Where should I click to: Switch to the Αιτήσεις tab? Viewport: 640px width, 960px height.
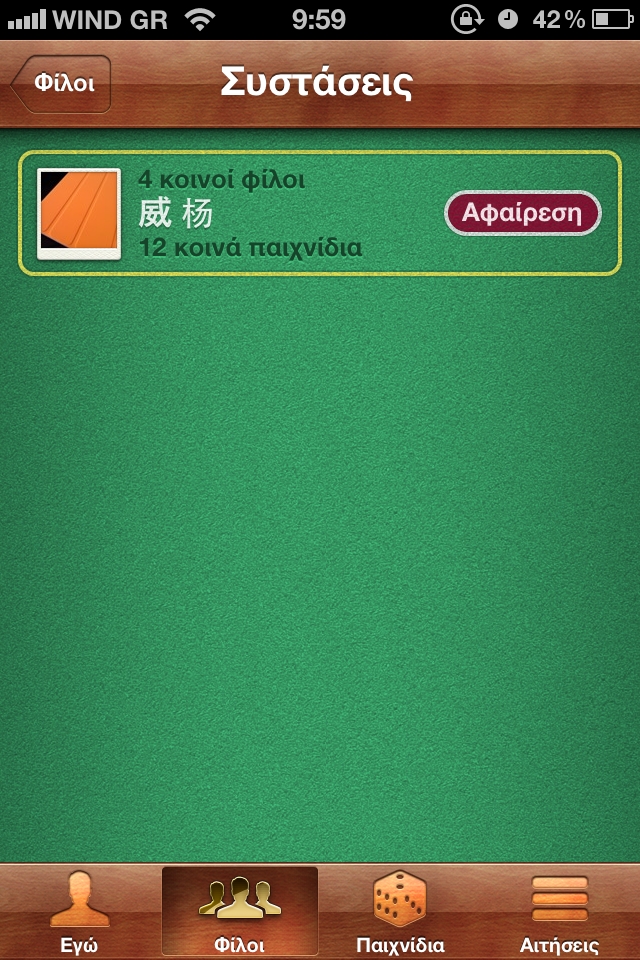(560, 911)
